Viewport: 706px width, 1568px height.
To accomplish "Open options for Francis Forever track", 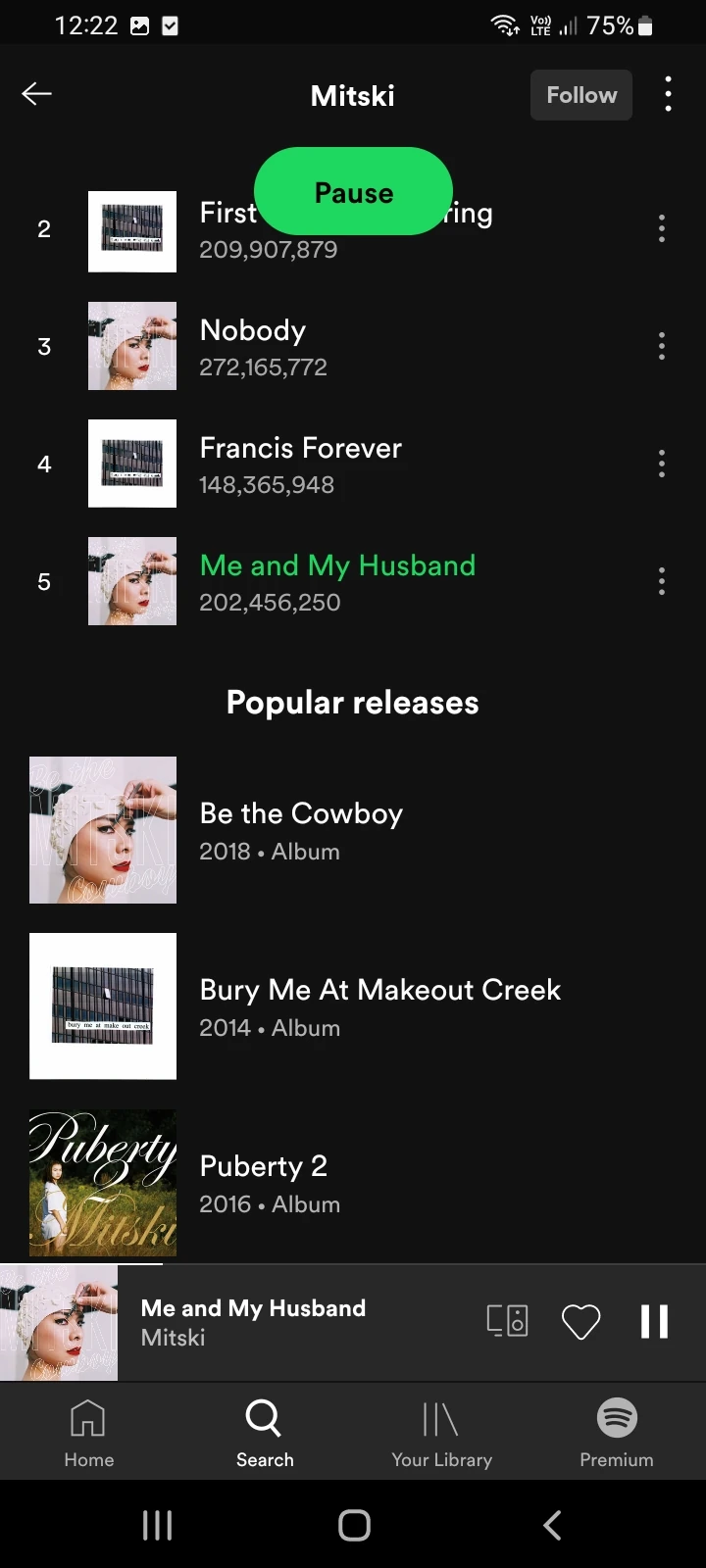I will pyautogui.click(x=661, y=464).
